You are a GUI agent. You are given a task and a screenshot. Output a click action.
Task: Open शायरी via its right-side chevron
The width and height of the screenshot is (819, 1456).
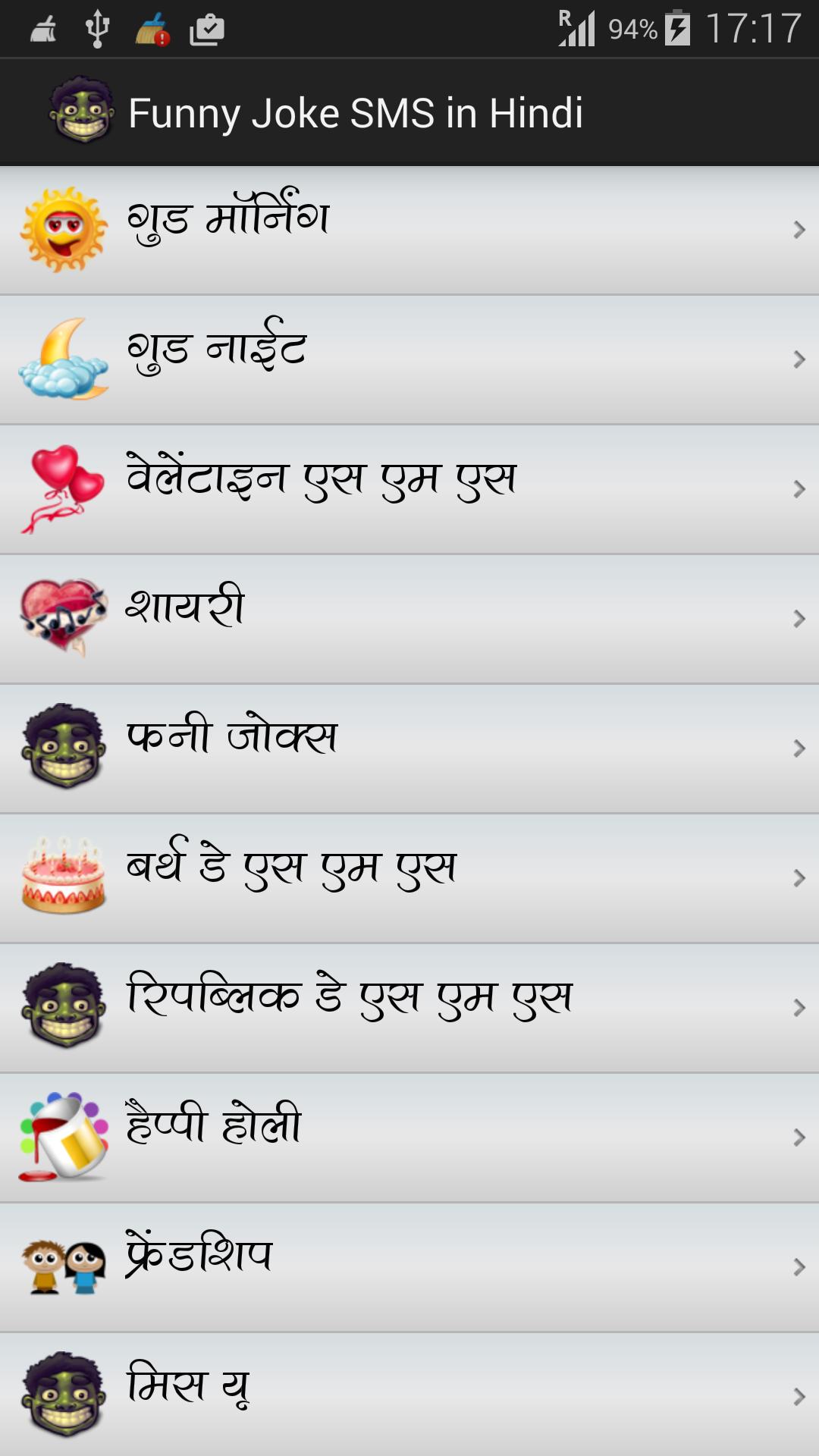796,618
